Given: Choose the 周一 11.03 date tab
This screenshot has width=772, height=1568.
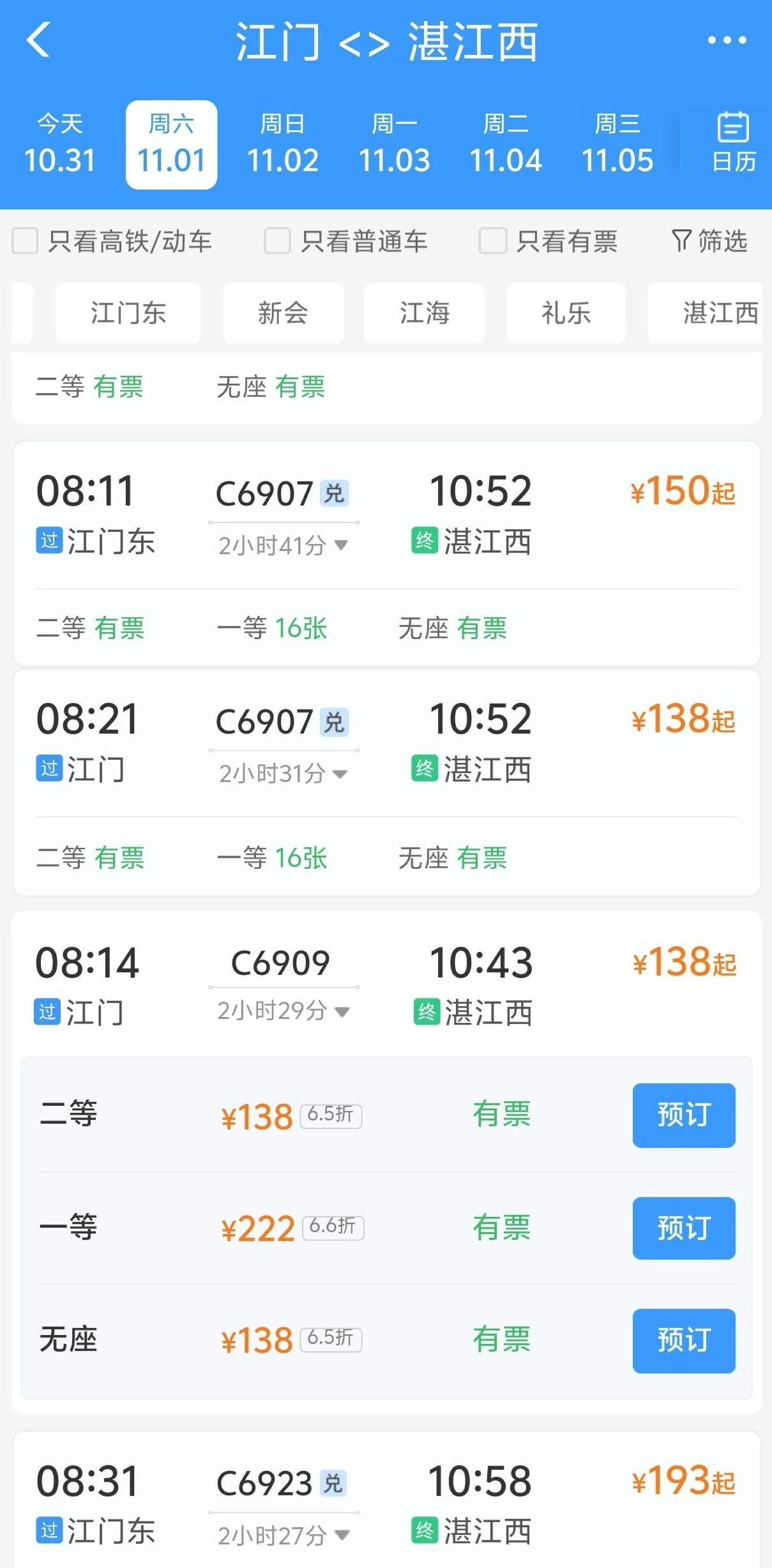Looking at the screenshot, I should [x=394, y=144].
